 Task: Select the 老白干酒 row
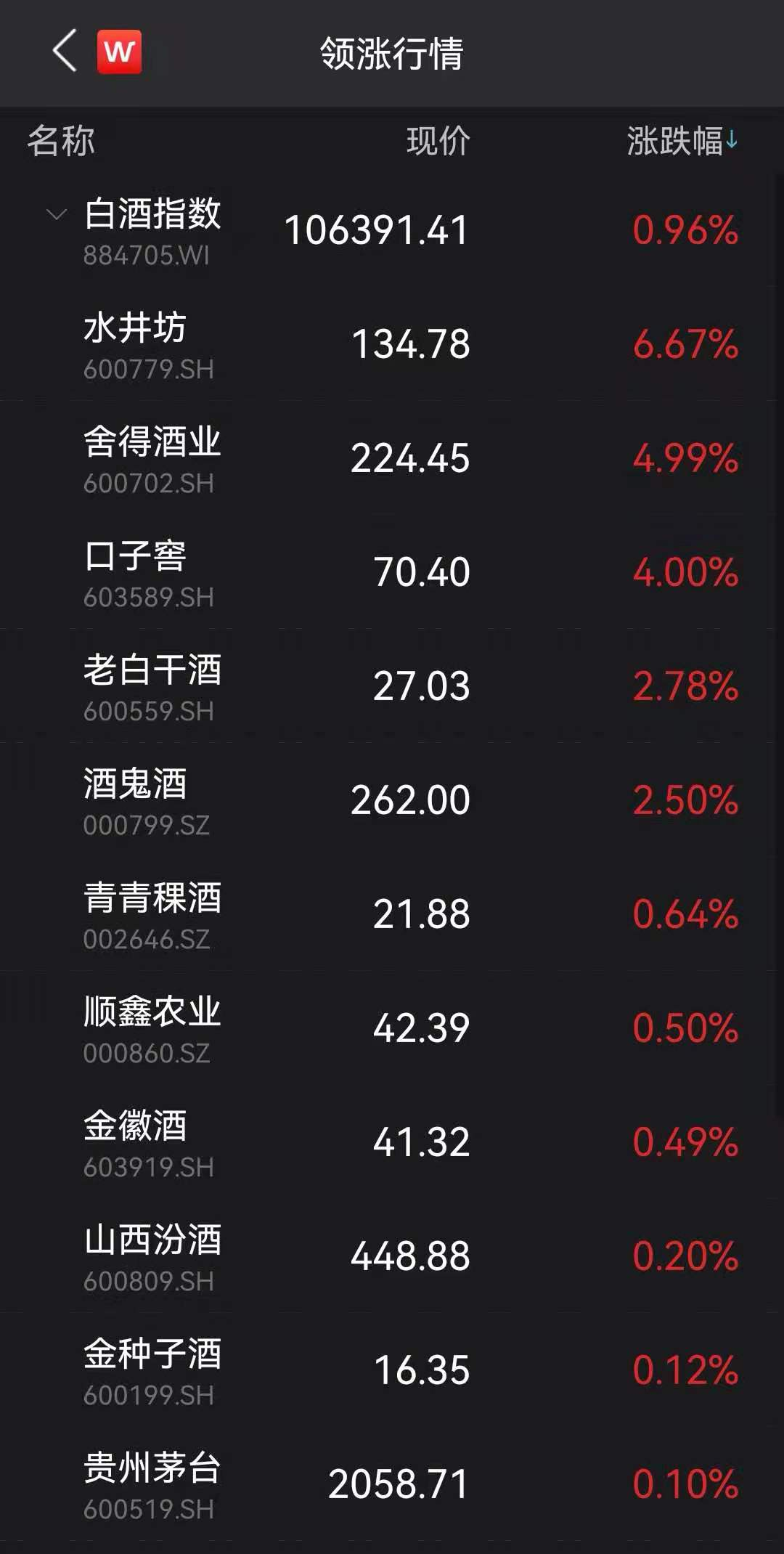[x=392, y=686]
